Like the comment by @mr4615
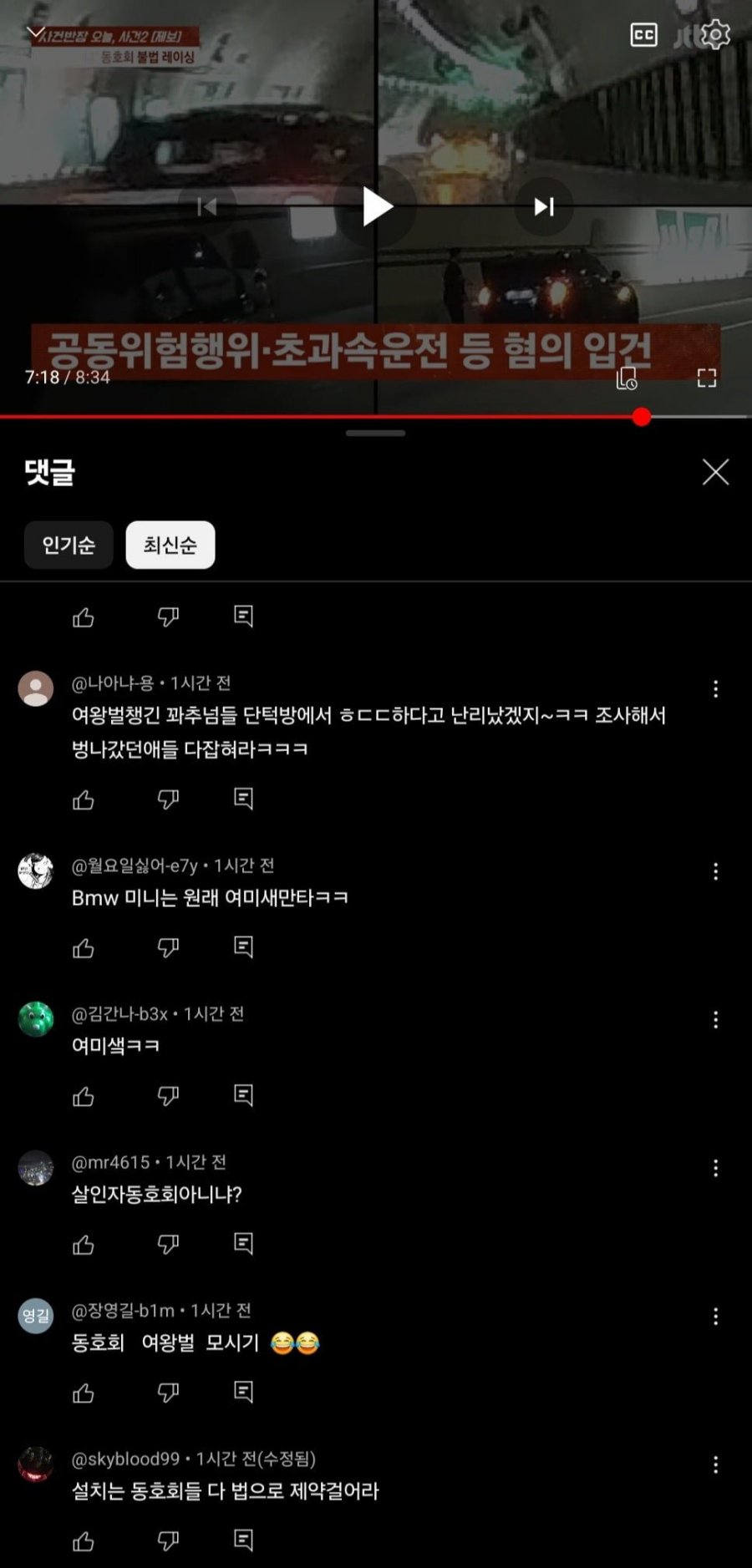Viewport: 752px width, 1568px height. pyautogui.click(x=84, y=1245)
